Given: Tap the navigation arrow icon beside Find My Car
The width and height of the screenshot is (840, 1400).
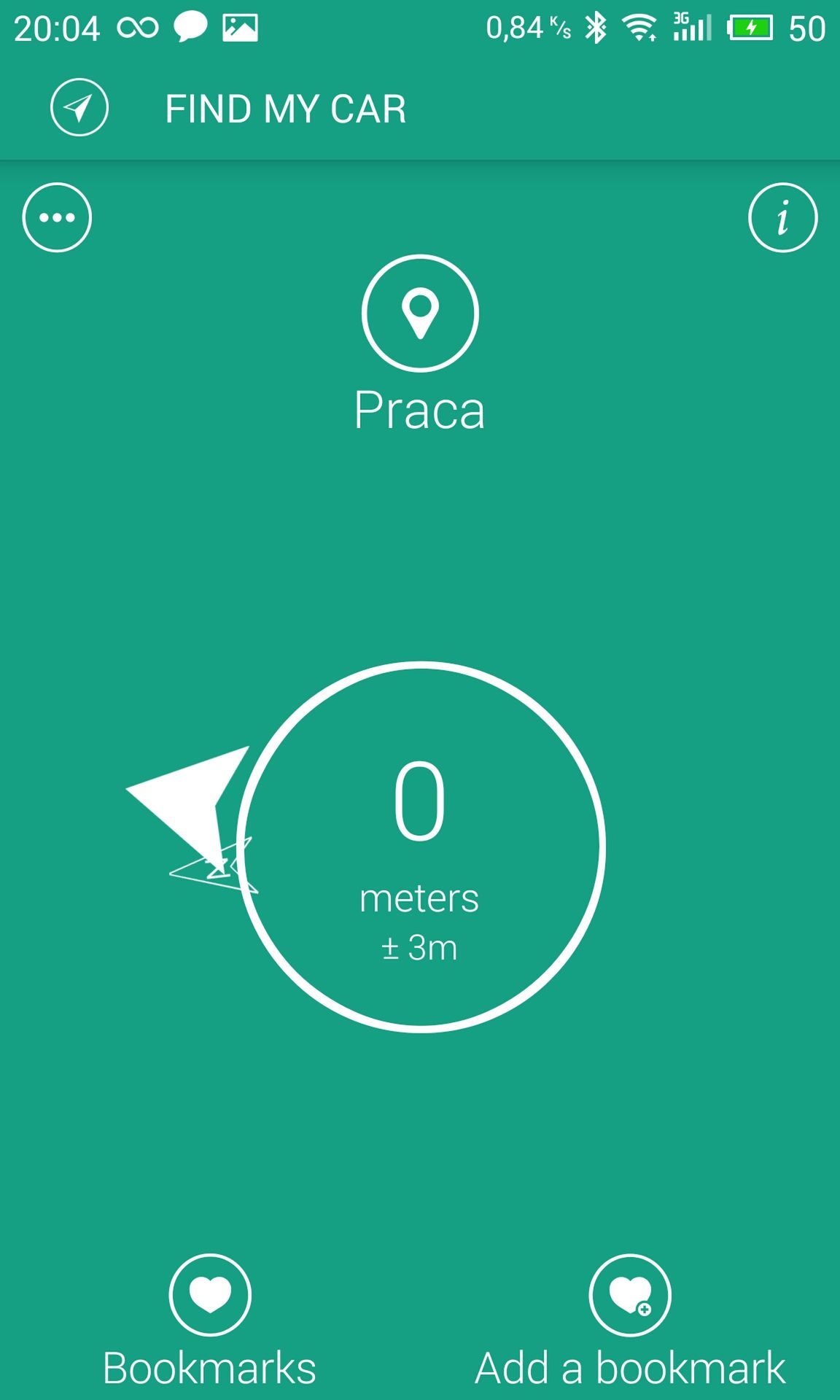Looking at the screenshot, I should tap(79, 108).
